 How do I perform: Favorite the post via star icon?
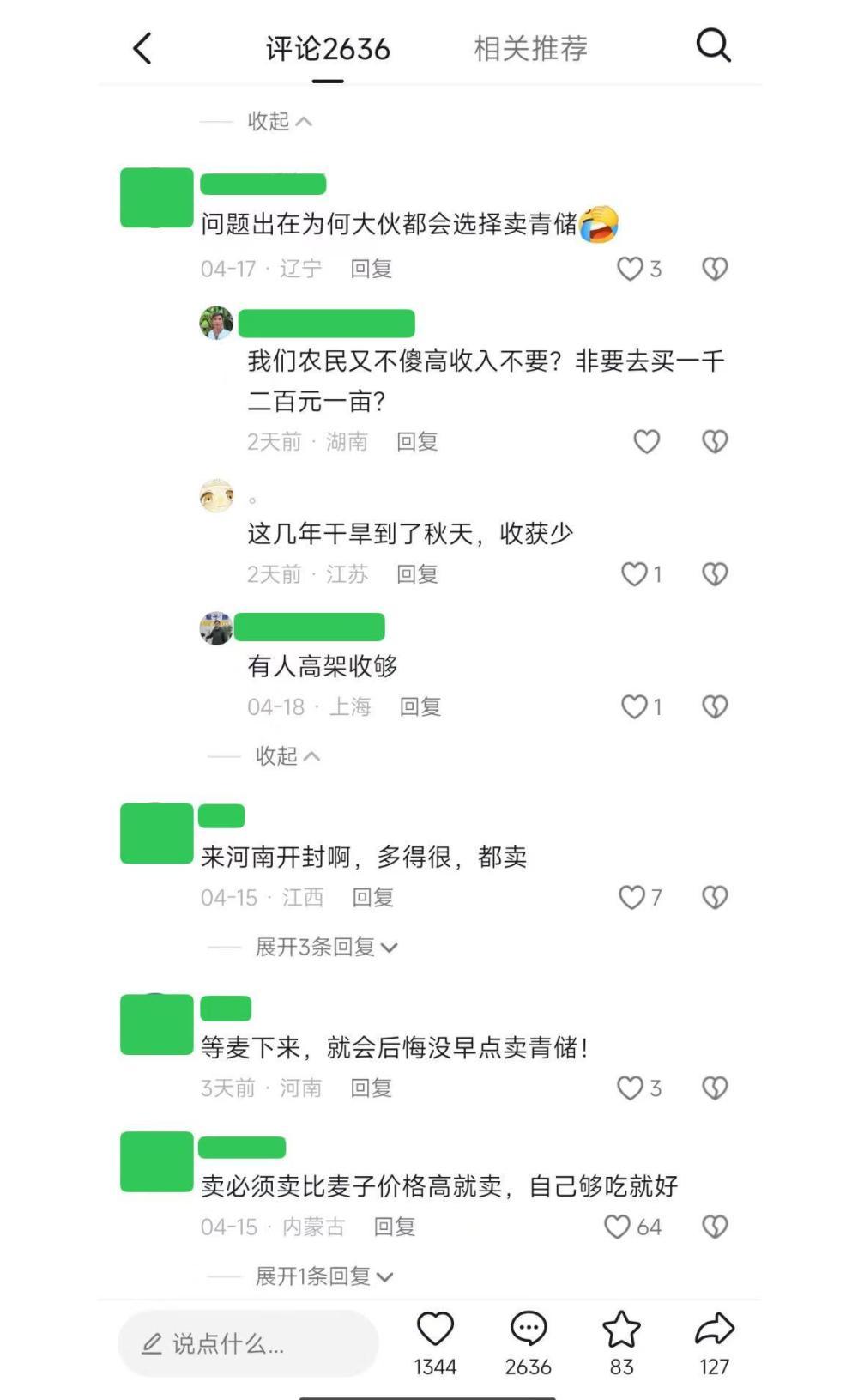point(621,1330)
